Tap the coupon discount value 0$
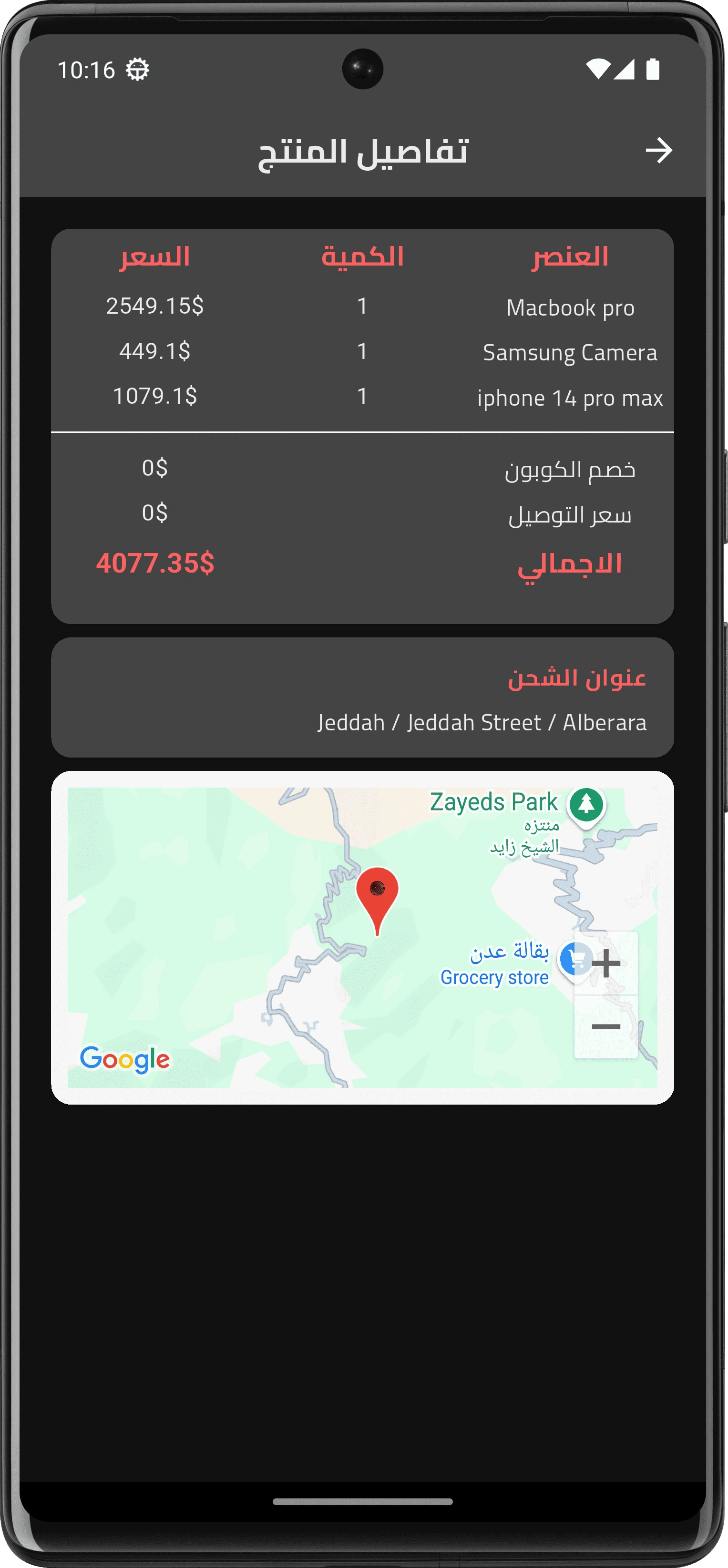 tap(154, 468)
